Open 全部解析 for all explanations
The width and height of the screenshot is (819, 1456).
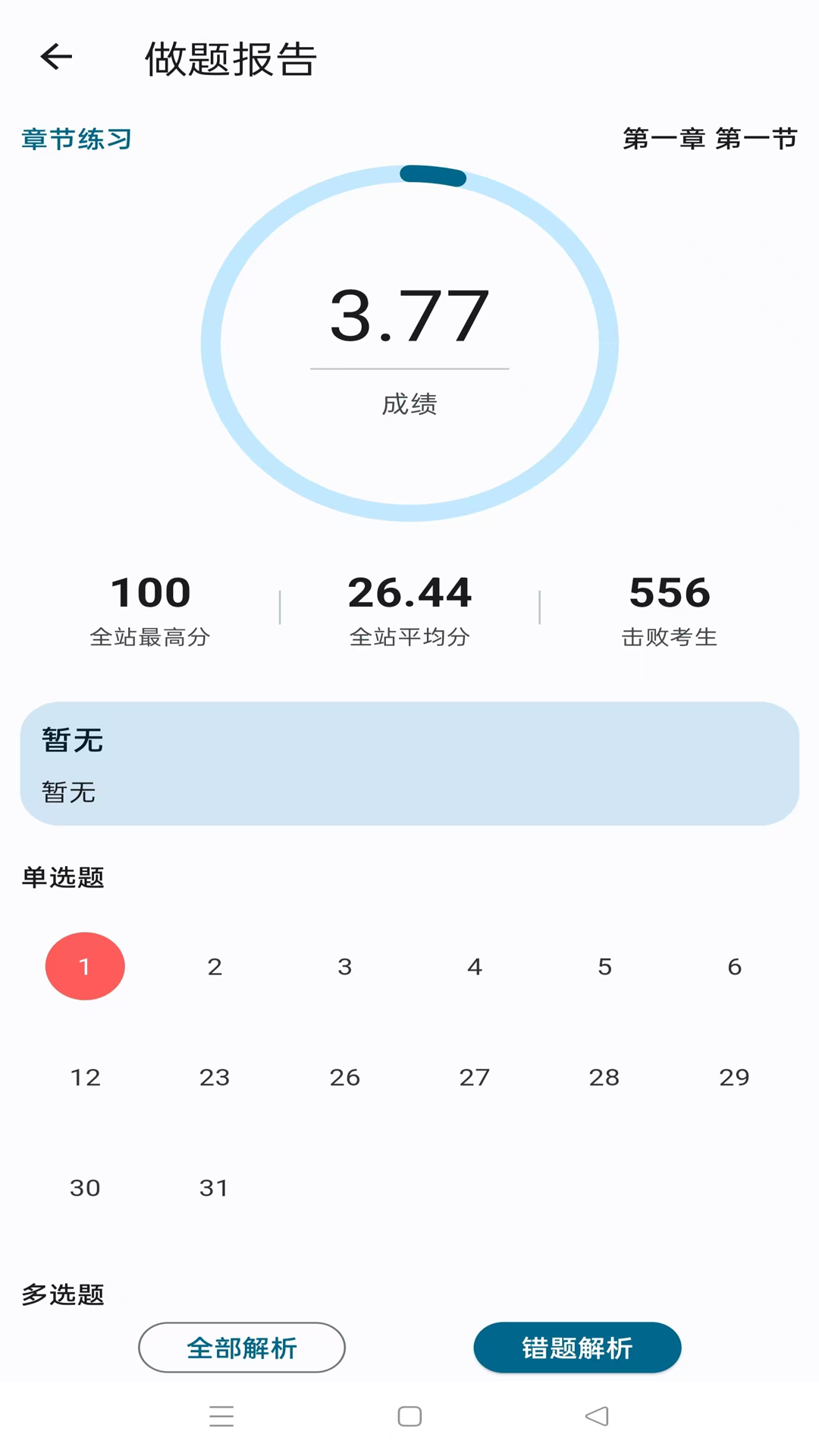coord(241,1348)
